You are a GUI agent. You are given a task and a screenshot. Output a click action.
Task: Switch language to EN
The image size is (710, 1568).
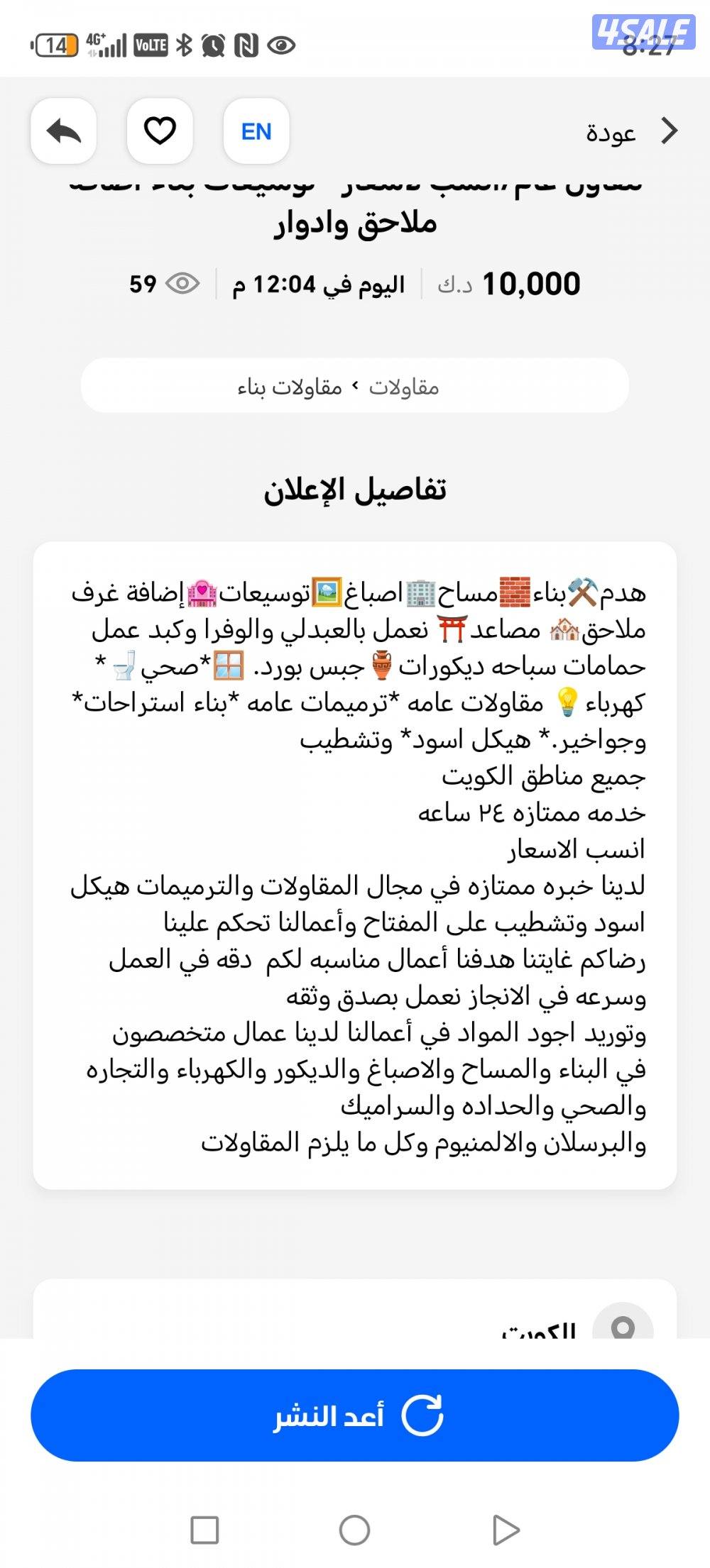click(257, 131)
